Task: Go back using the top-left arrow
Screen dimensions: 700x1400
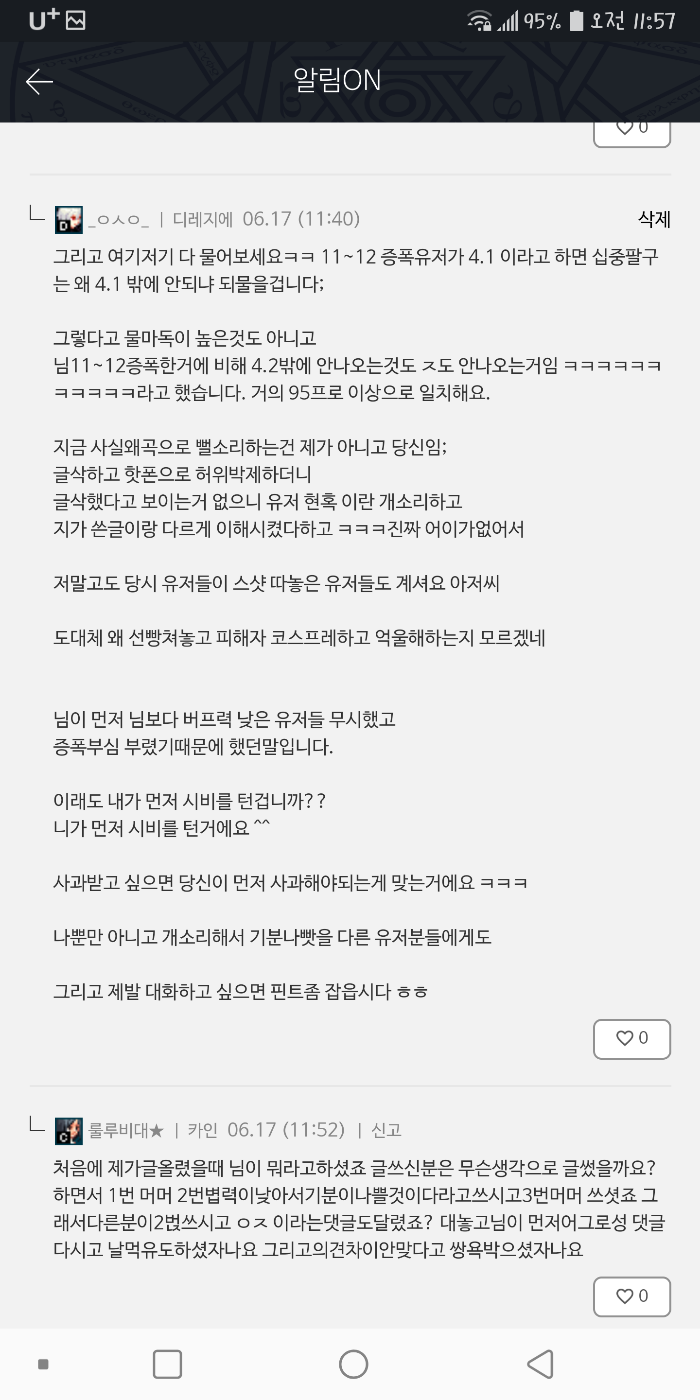Action: 39,81
